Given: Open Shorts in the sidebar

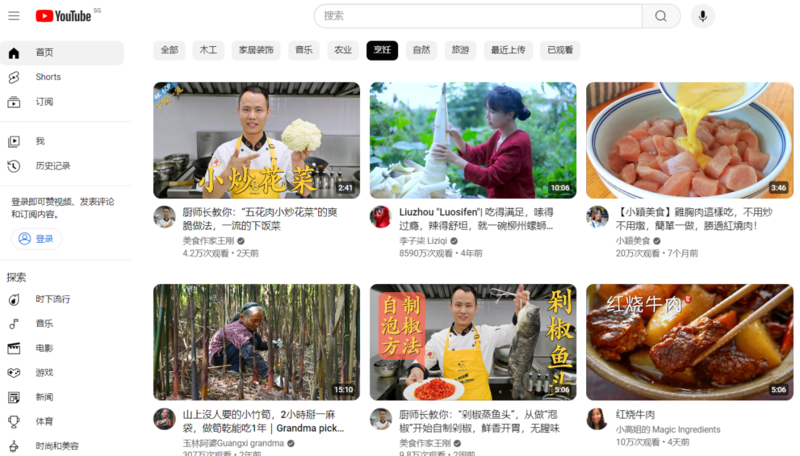Looking at the screenshot, I should [48, 77].
